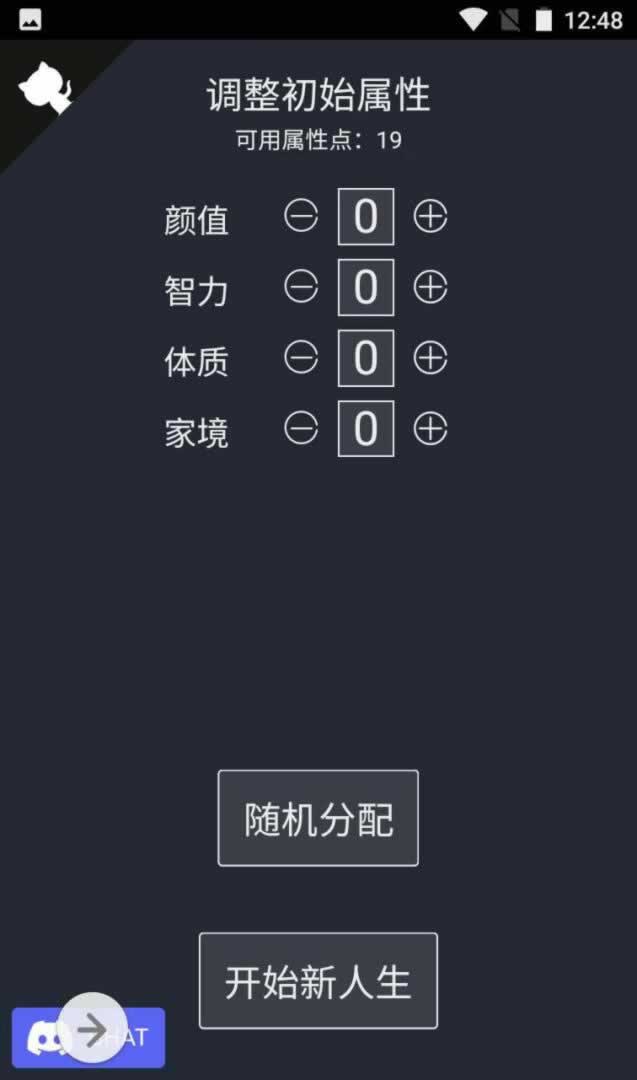This screenshot has height=1080, width=637.
Task: Remove one point from 家境
Action: pyautogui.click(x=301, y=429)
